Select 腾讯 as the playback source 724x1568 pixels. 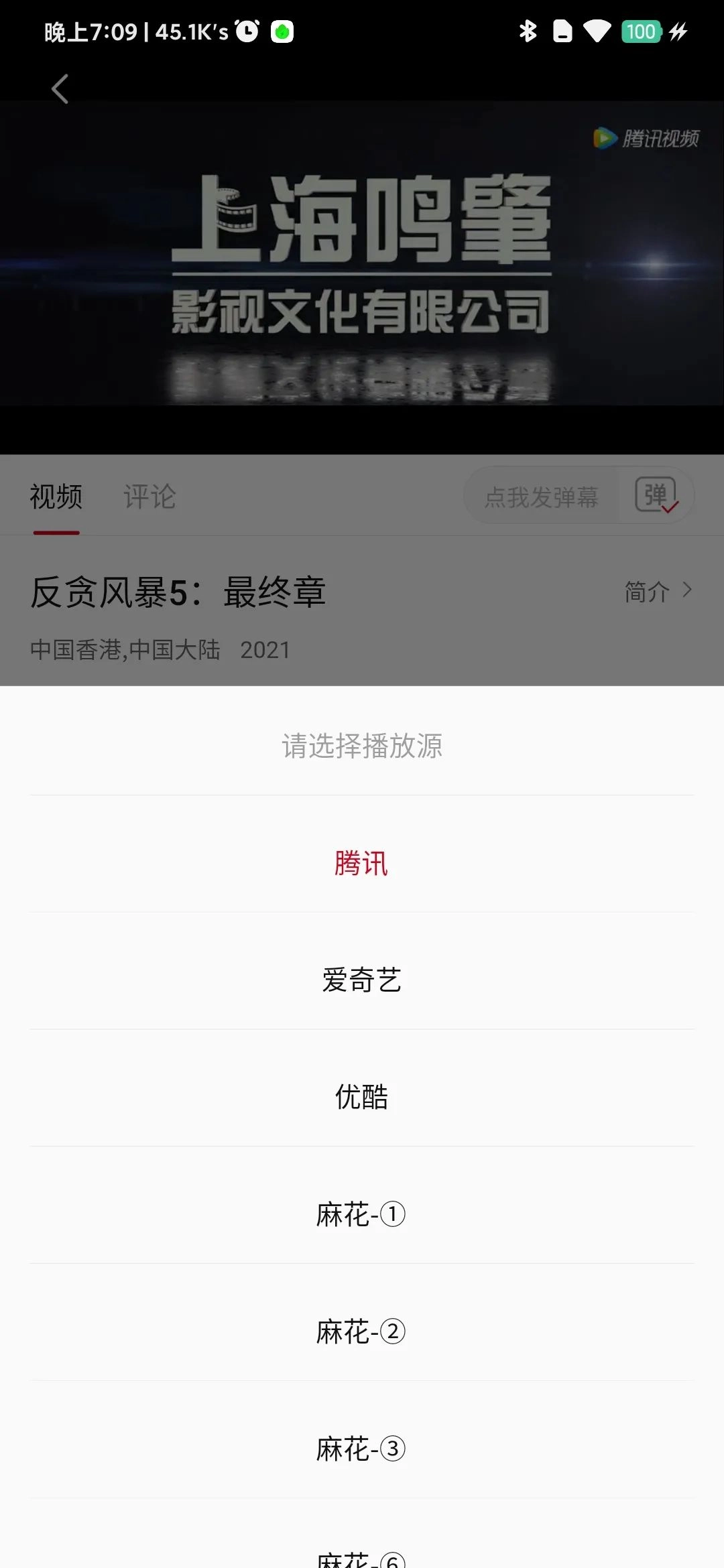pyautogui.click(x=361, y=863)
